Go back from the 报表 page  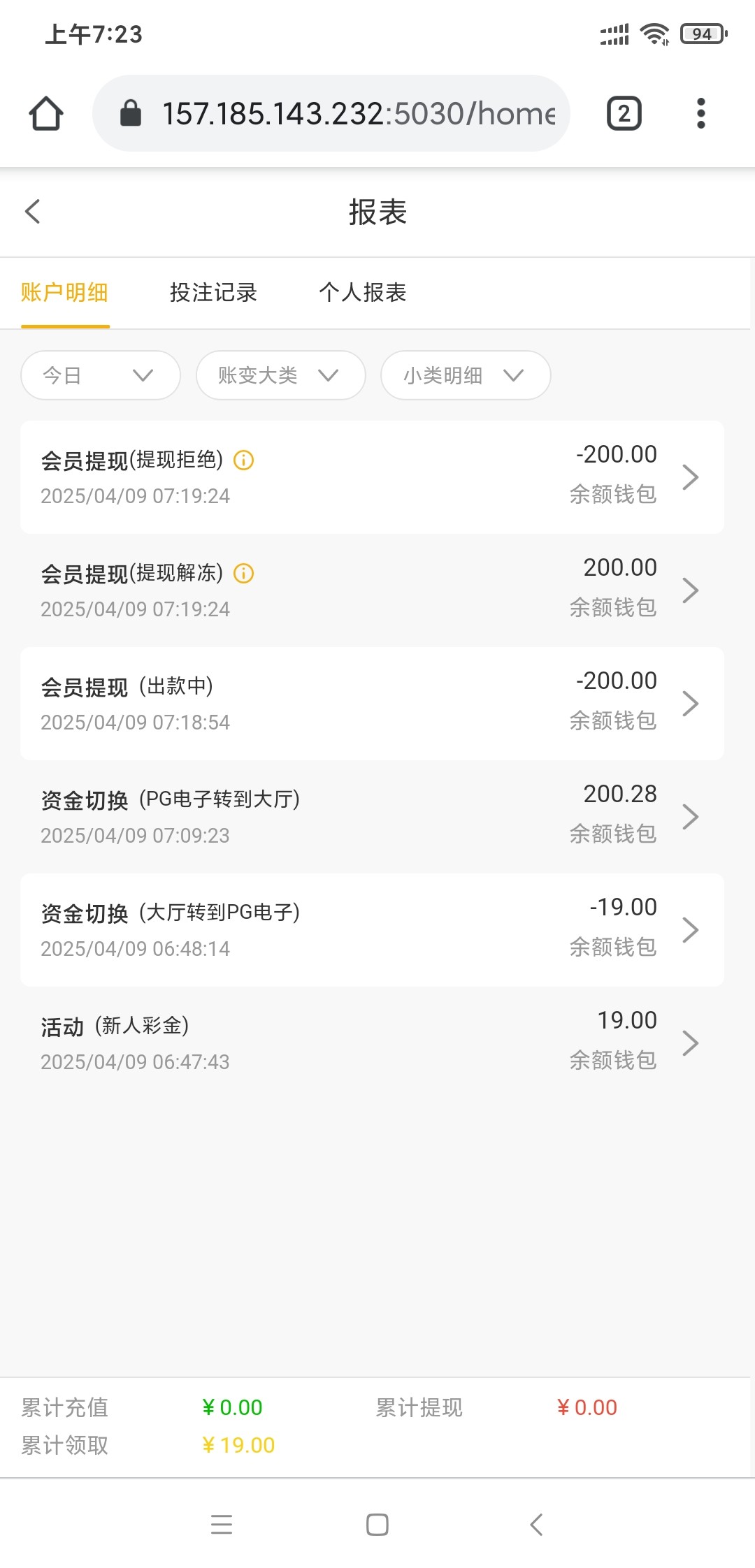(x=33, y=212)
